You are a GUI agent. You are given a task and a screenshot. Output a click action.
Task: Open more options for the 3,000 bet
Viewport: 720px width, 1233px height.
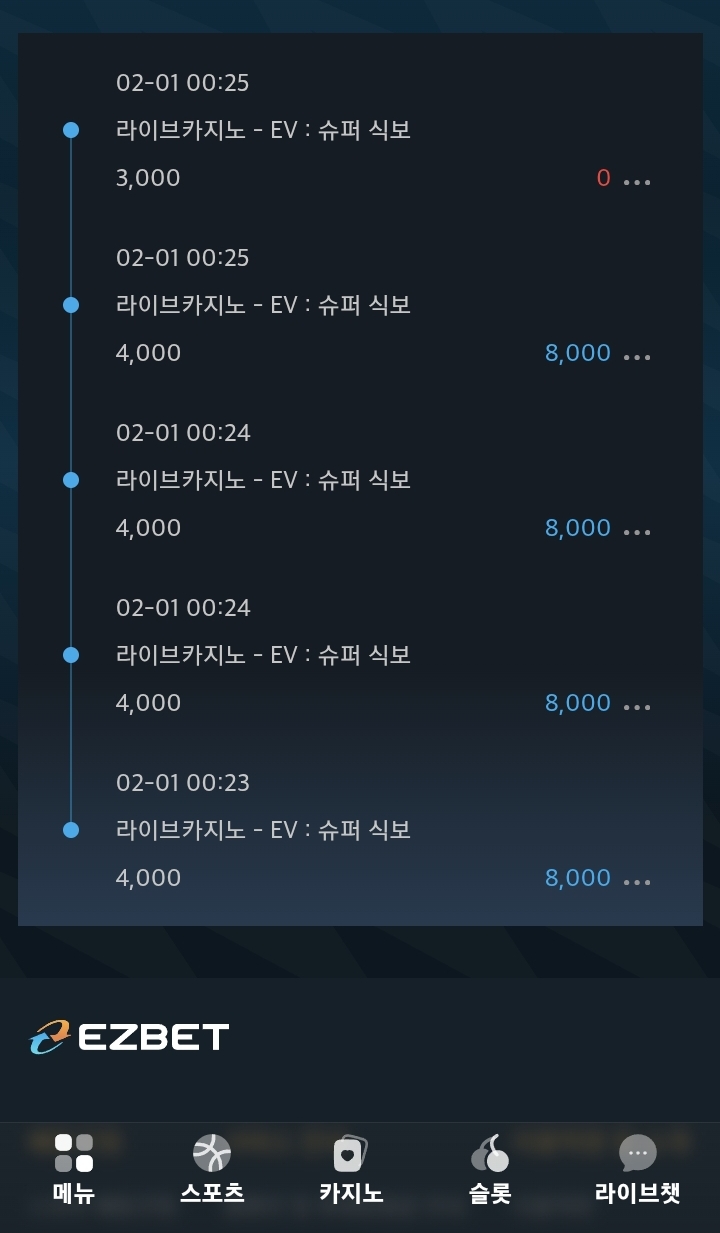[x=637, y=181]
